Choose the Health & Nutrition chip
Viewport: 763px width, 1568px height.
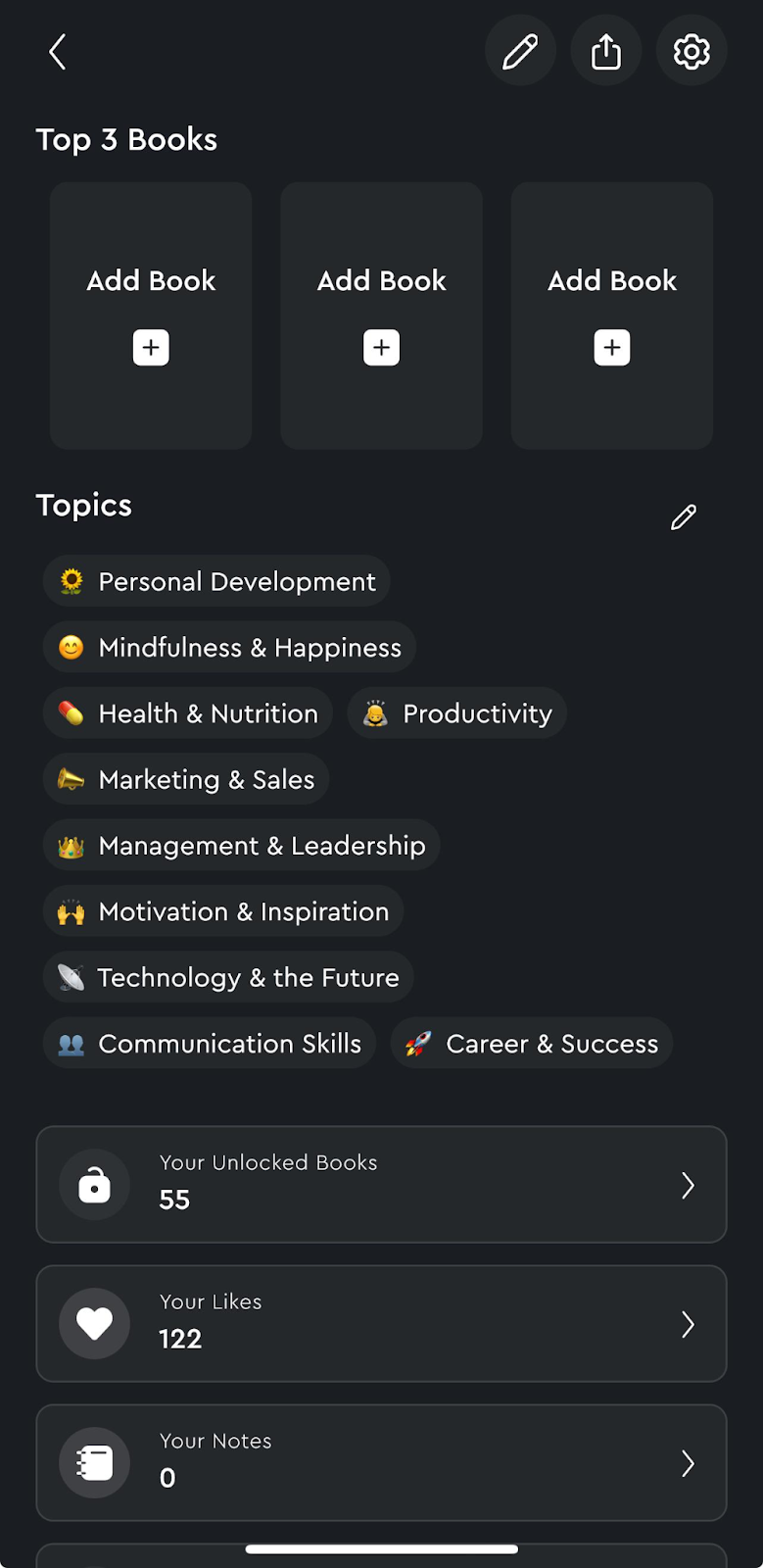[x=188, y=713]
